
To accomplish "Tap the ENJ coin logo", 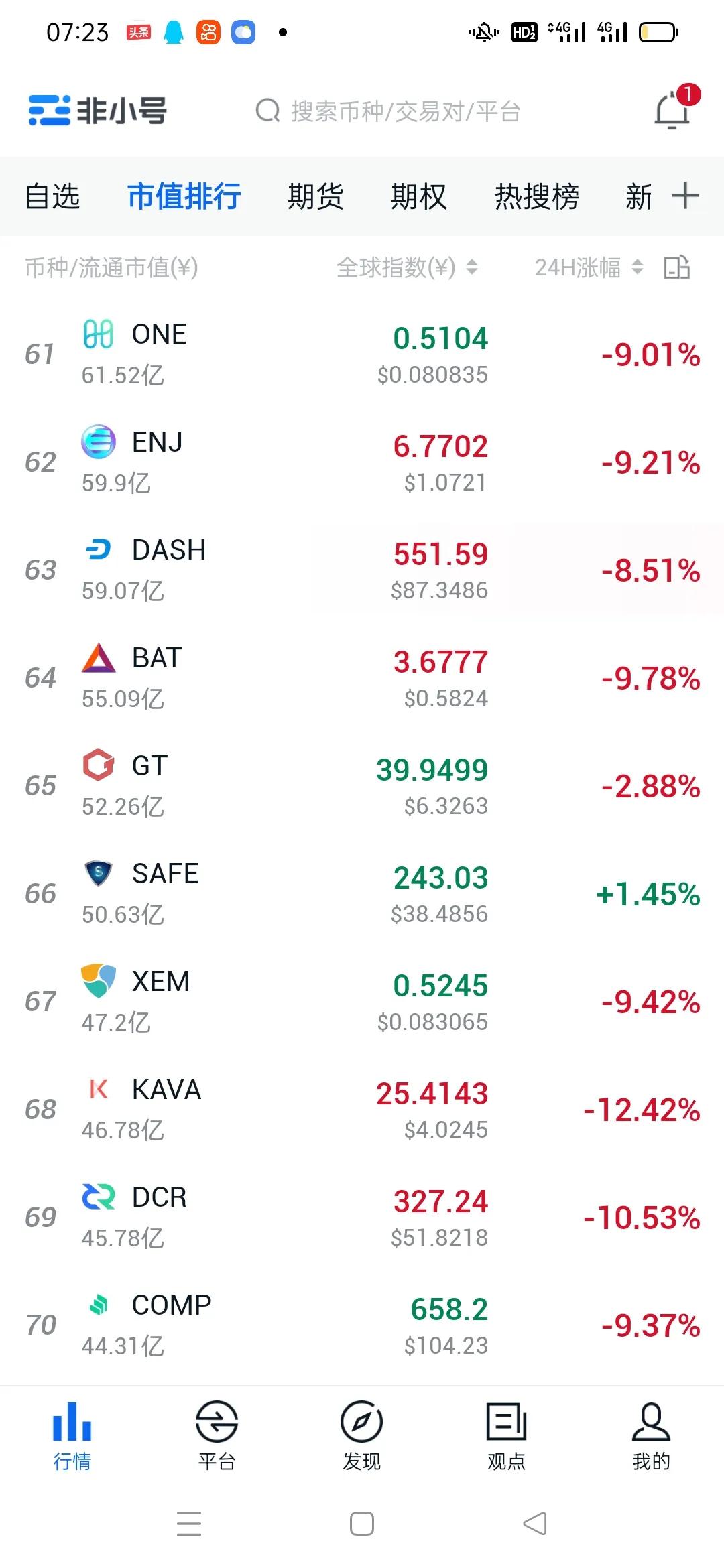I will pos(97,441).
